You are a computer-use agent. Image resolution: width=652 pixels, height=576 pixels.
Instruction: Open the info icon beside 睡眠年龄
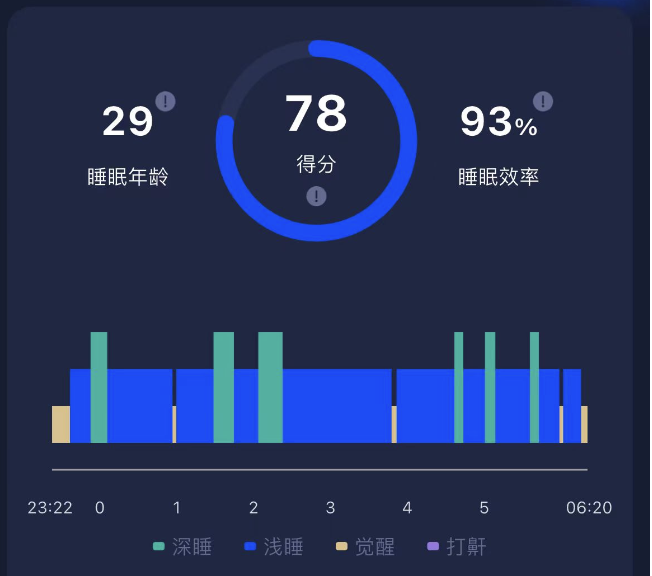[165, 101]
